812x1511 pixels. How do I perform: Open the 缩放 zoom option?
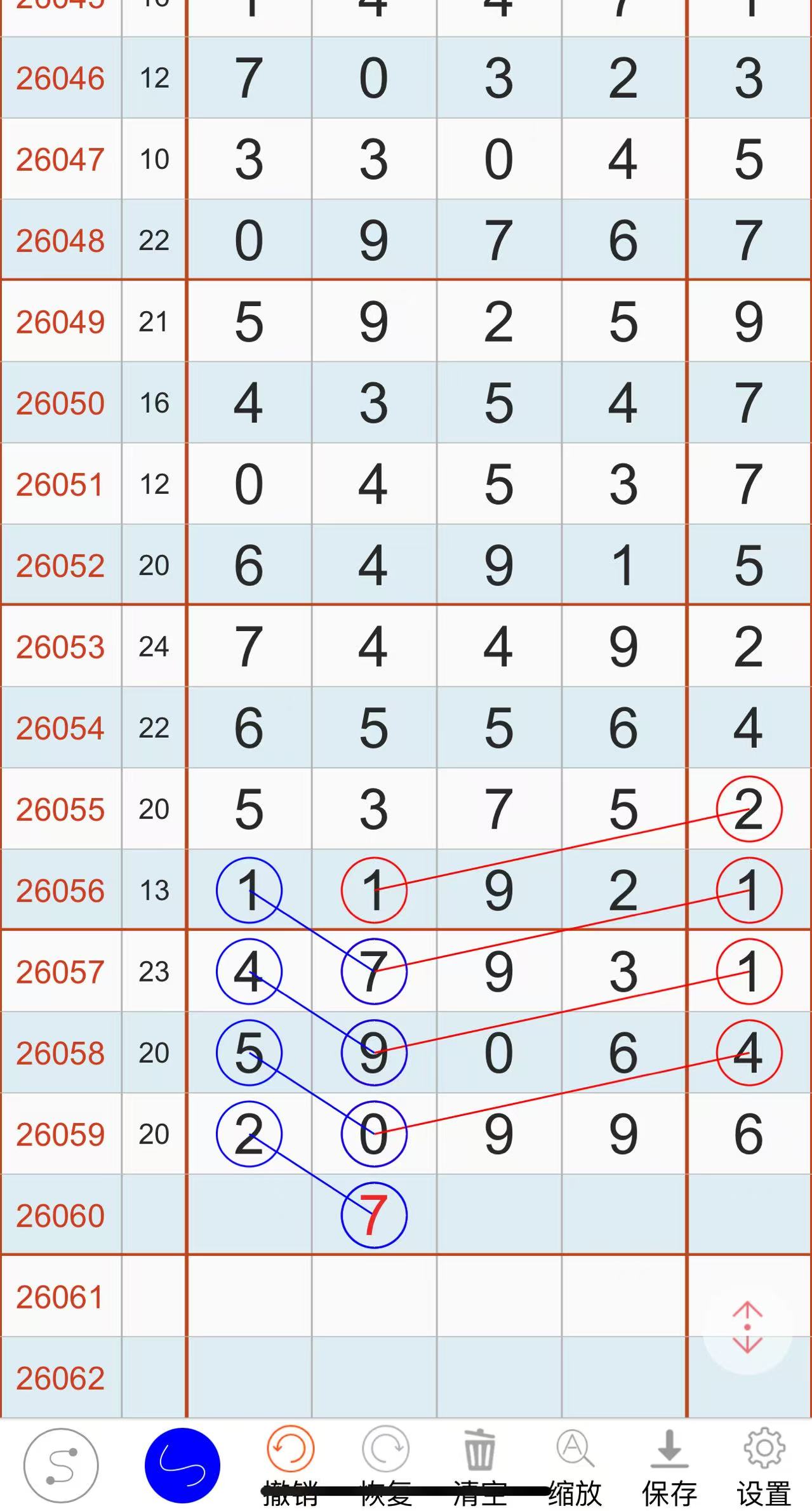pyautogui.click(x=575, y=1465)
